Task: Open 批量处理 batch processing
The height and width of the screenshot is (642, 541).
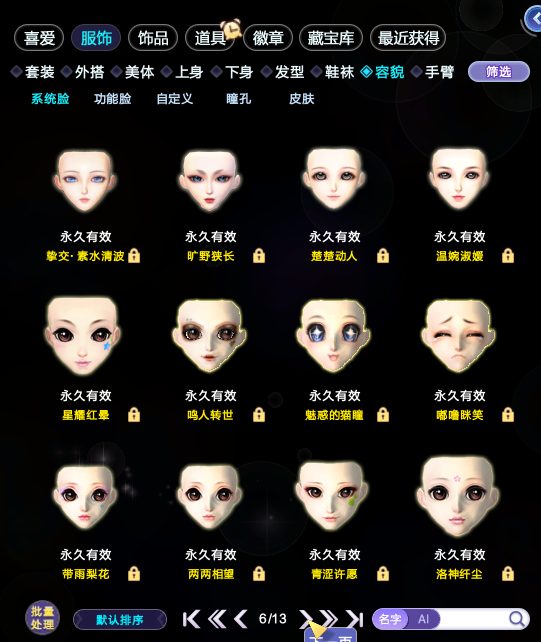Action: point(42,618)
